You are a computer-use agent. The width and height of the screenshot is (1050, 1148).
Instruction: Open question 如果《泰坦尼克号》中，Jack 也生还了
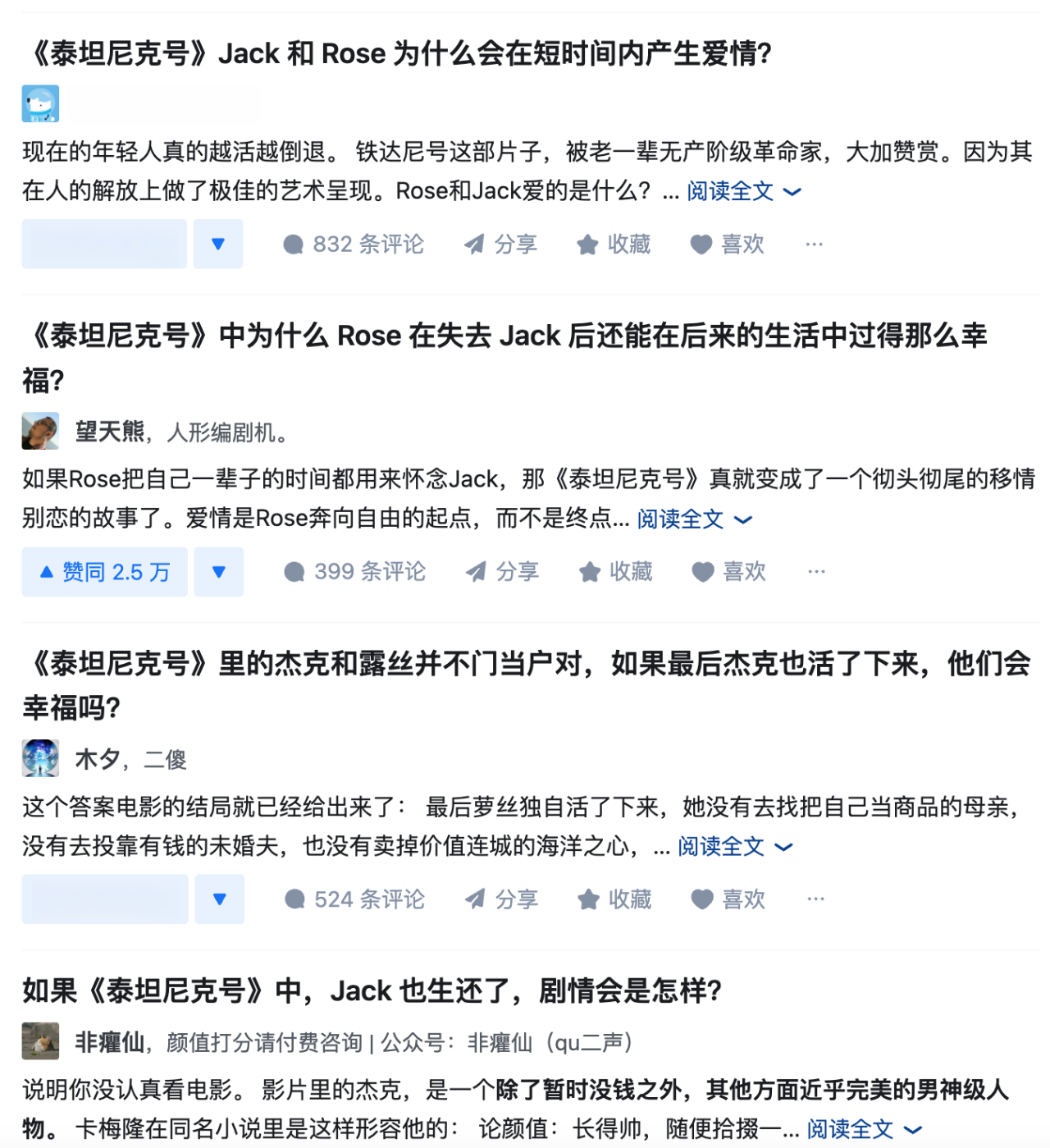click(372, 991)
